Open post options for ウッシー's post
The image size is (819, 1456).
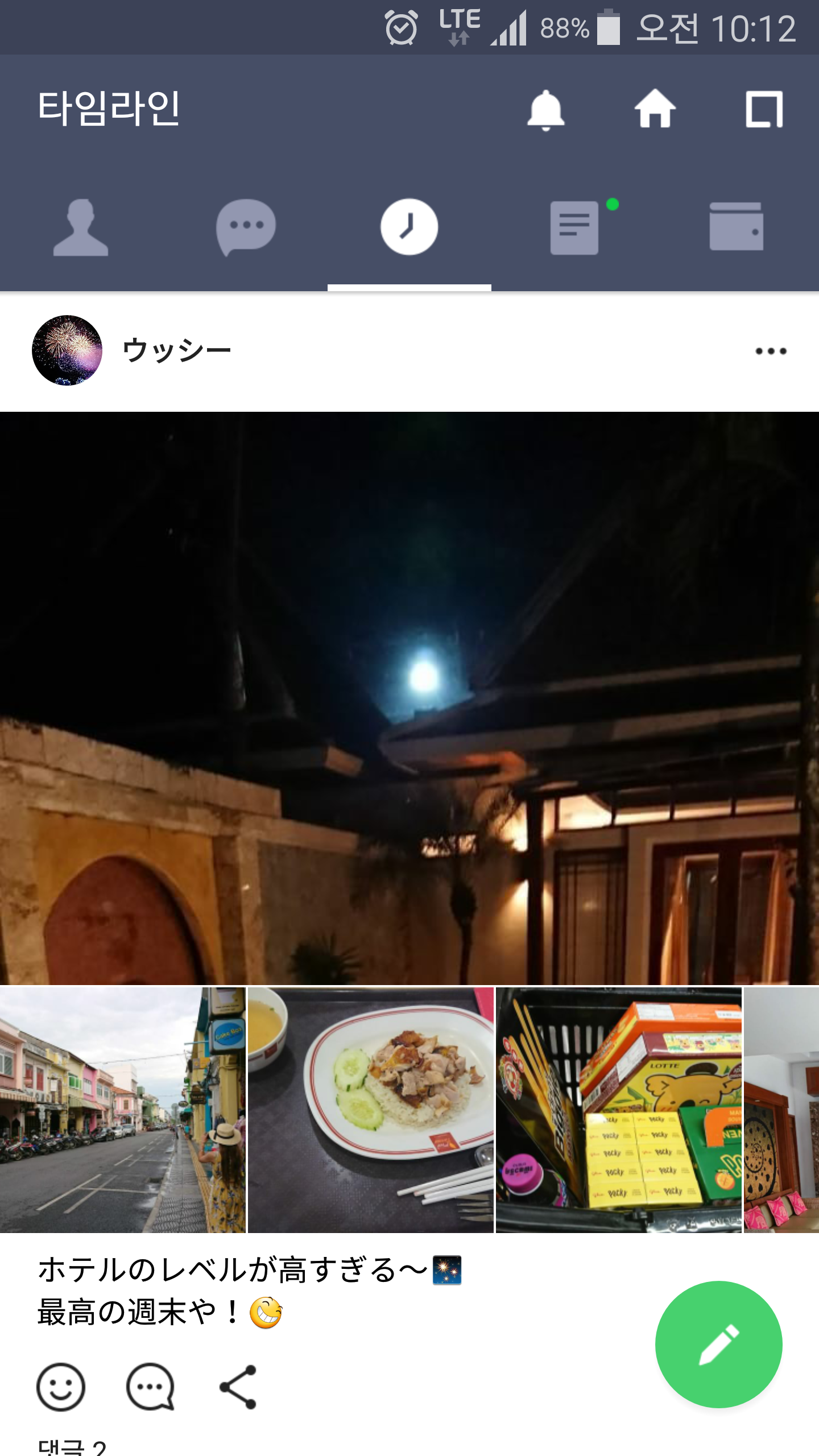[x=771, y=351]
